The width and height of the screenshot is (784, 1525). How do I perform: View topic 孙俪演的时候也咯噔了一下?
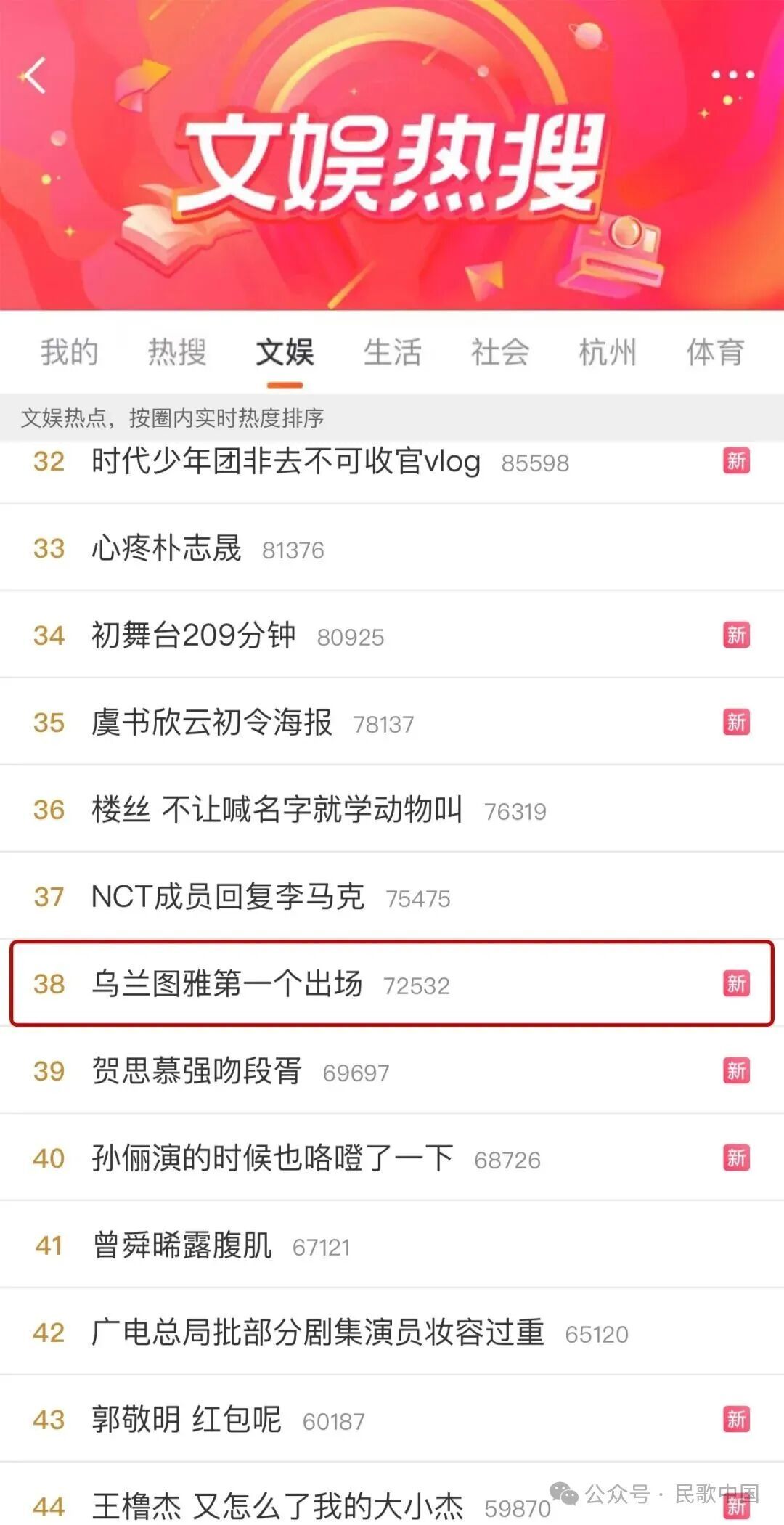click(x=272, y=1158)
